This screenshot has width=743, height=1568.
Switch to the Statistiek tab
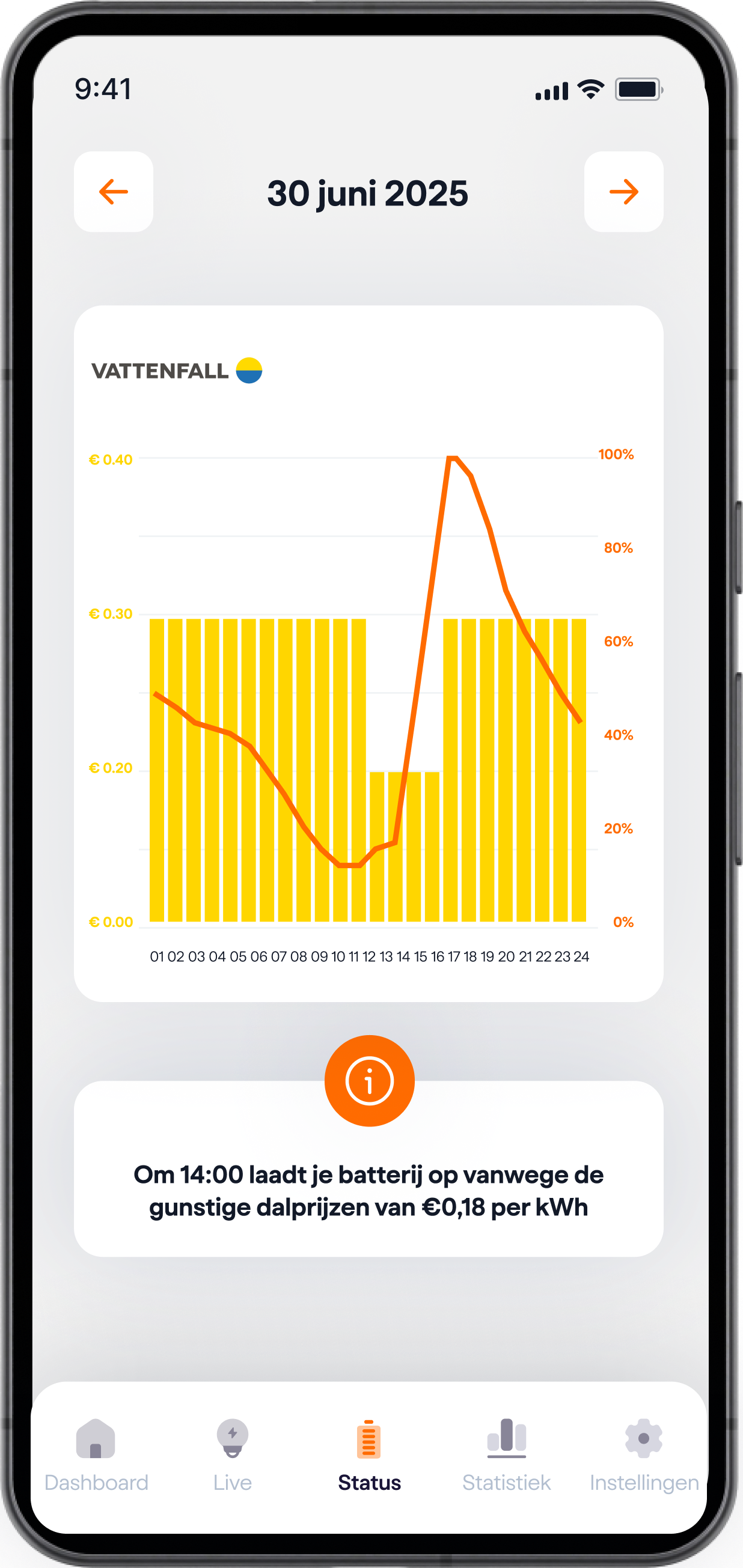[507, 1456]
